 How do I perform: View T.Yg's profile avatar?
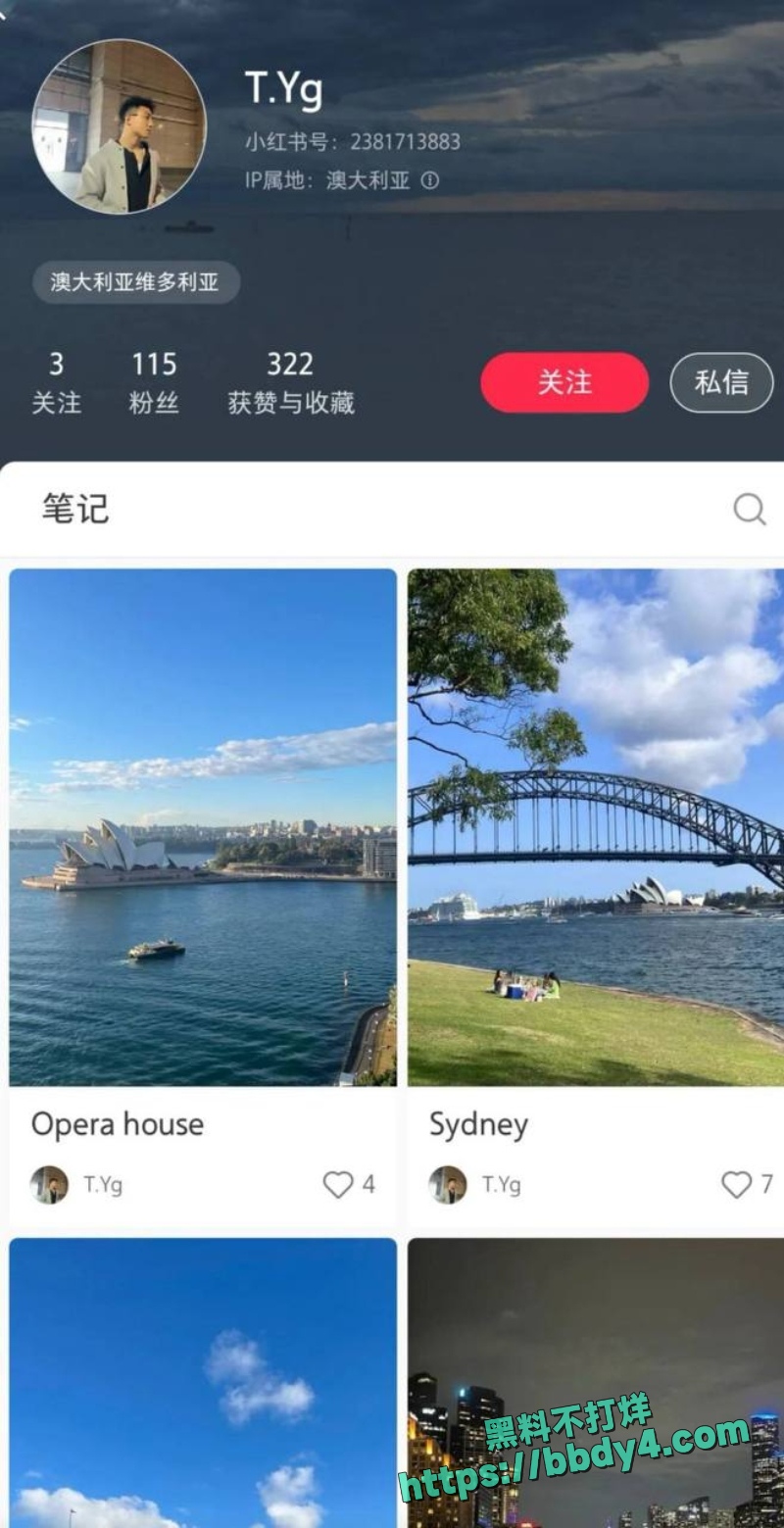pos(119,126)
